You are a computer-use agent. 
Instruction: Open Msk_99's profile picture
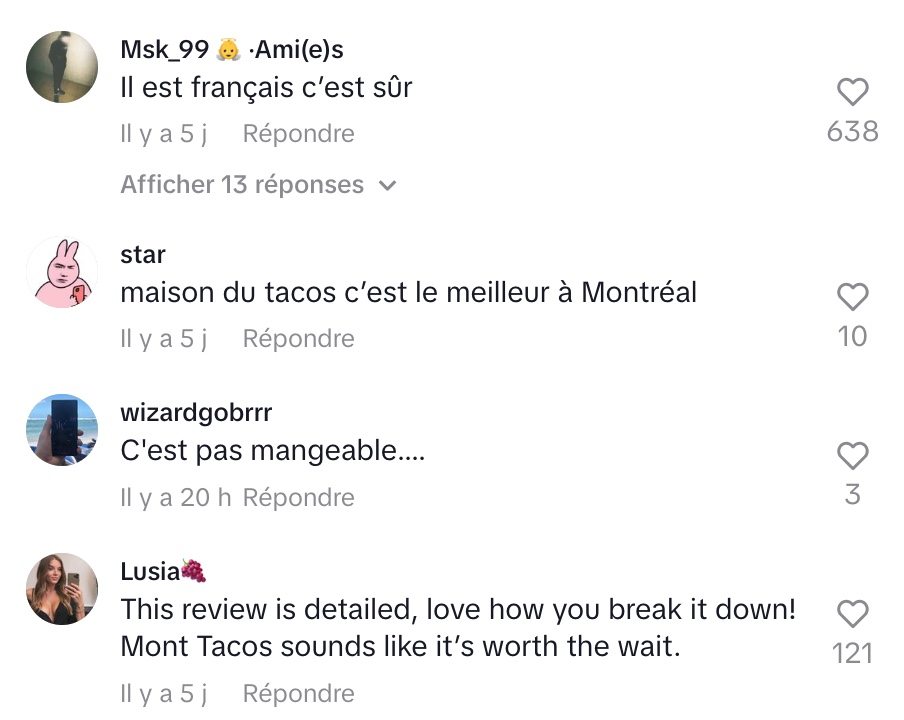61,67
